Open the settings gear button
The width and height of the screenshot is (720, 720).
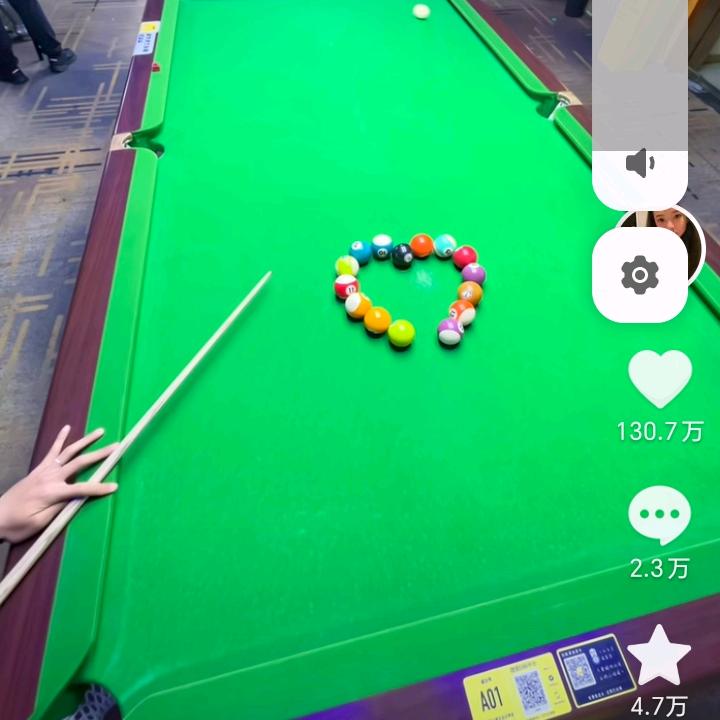[639, 273]
